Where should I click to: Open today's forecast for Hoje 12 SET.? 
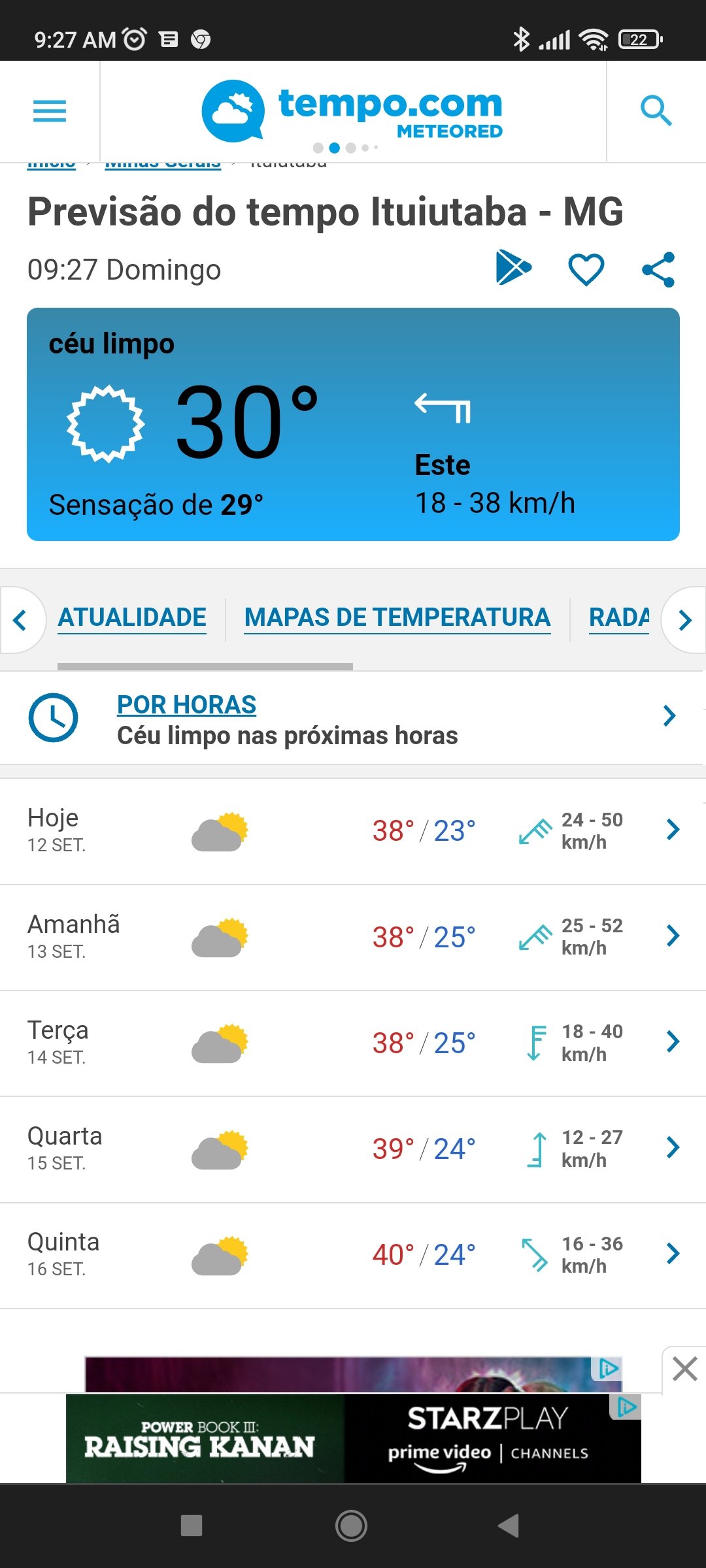[x=353, y=831]
